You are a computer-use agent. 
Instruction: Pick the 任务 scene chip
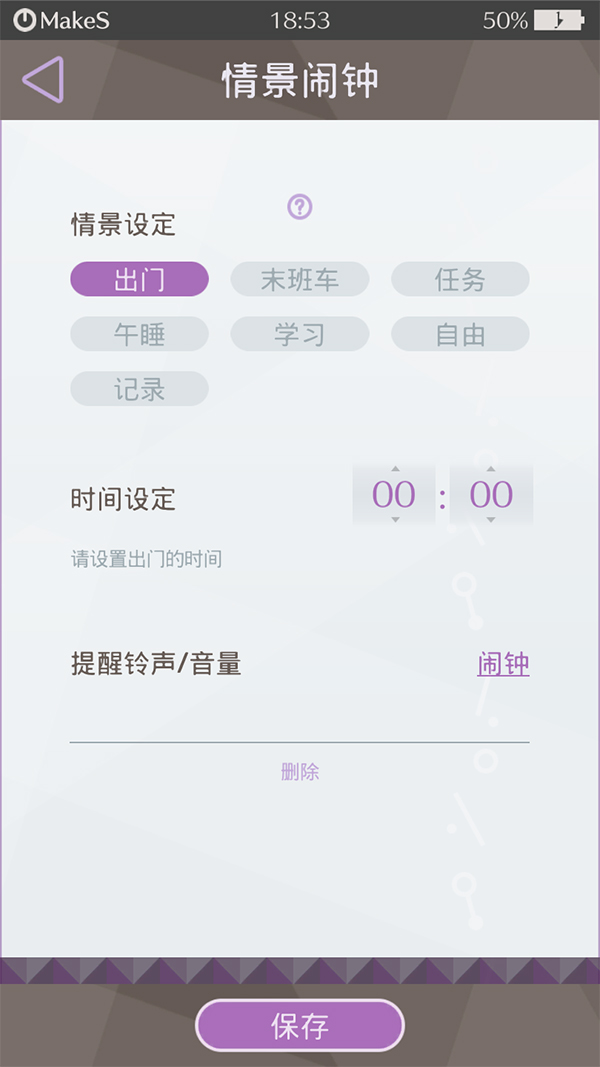pos(460,279)
